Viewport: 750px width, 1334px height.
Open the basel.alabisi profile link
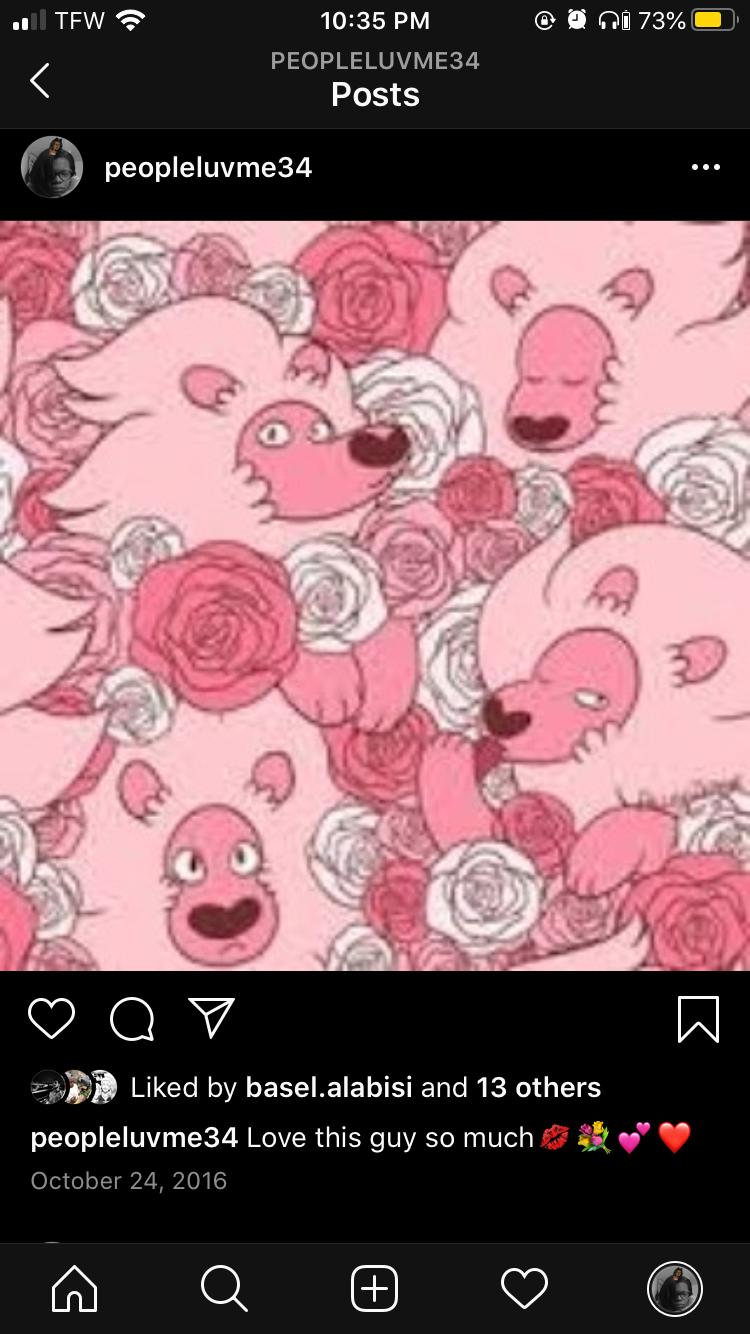[x=329, y=1088]
